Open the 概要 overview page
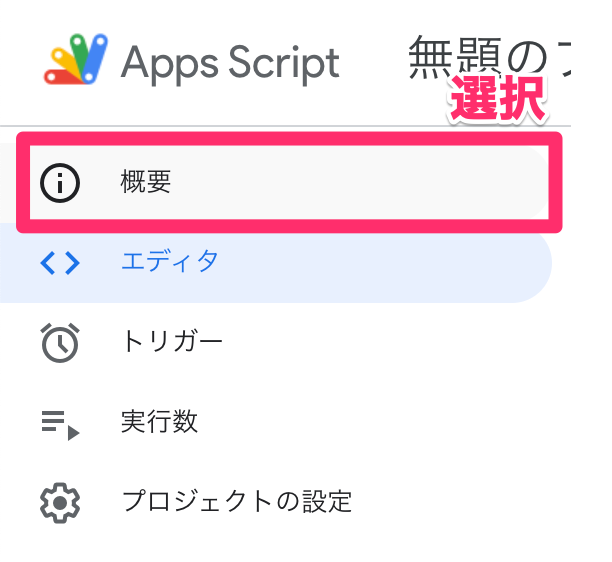612x562 pixels. point(146,182)
